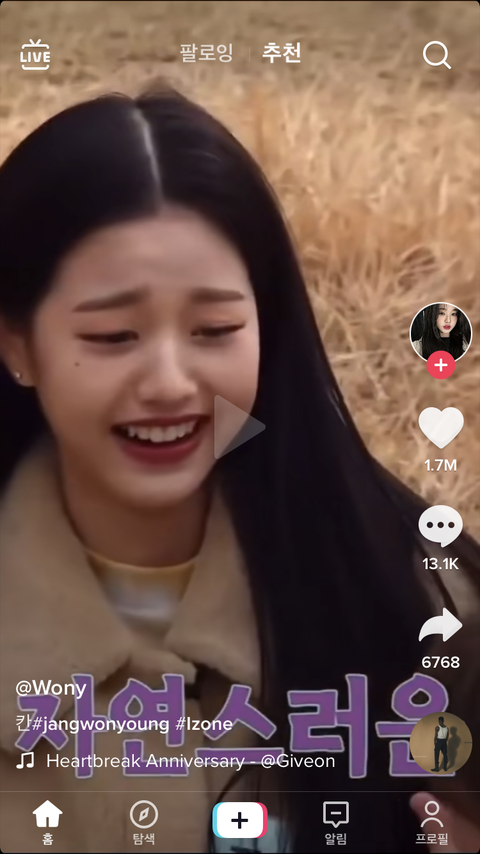Open the @Wony username
480x854 pixels.
tap(51, 688)
